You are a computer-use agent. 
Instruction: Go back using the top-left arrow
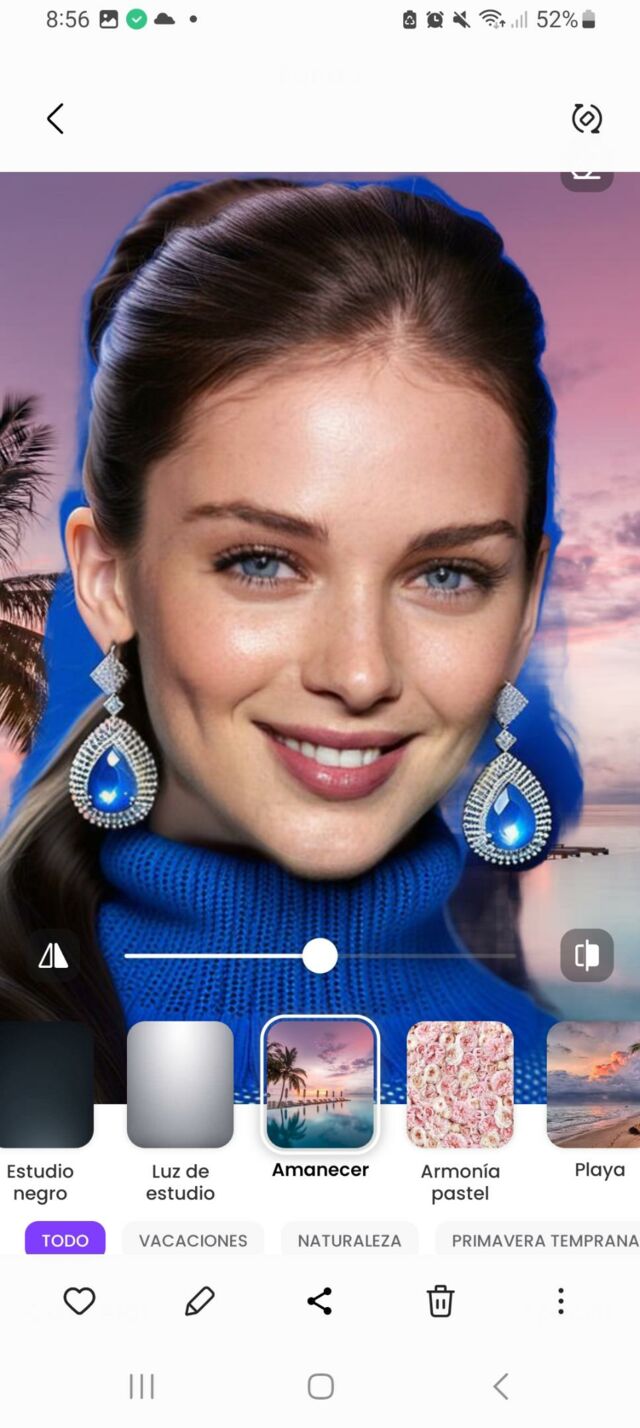click(55, 119)
